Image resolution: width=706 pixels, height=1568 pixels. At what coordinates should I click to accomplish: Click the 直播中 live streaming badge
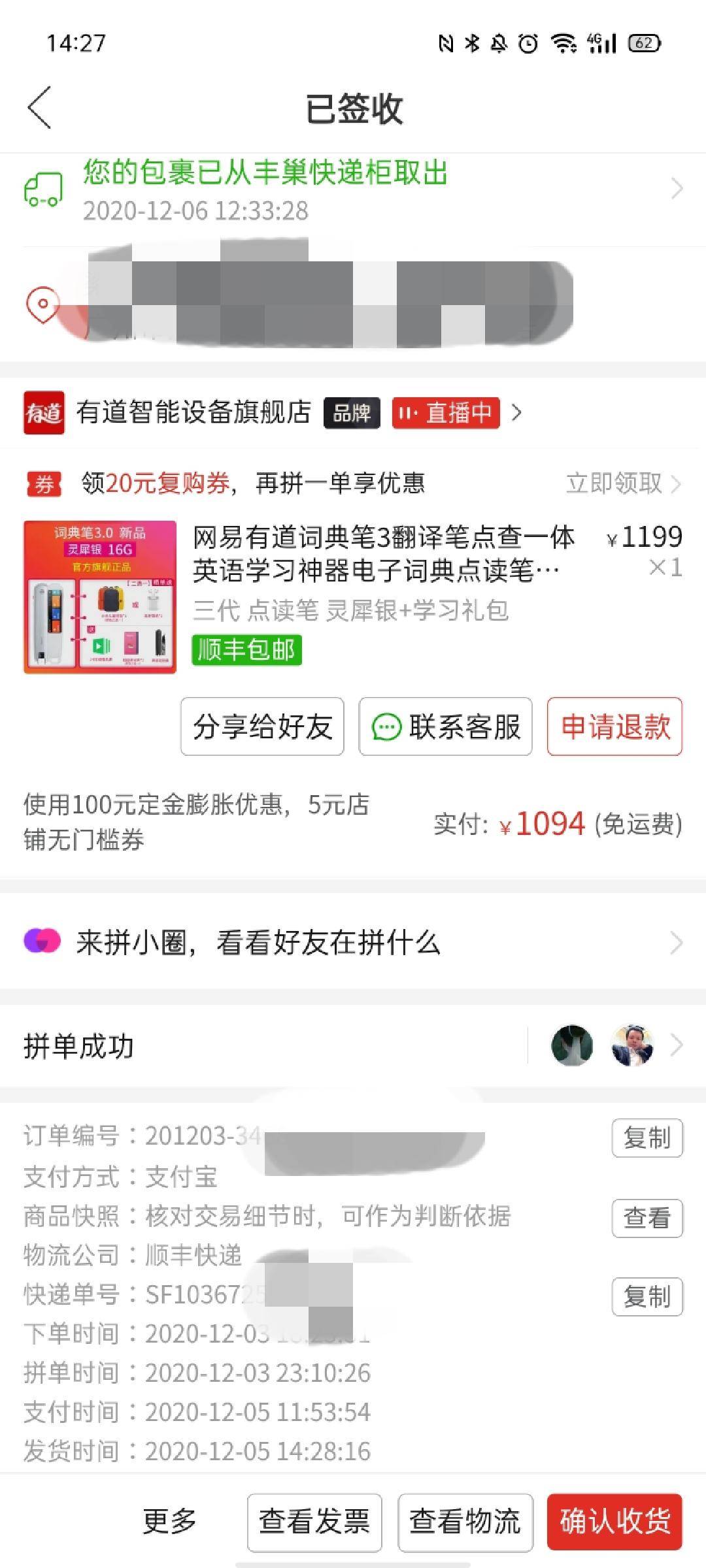446,414
